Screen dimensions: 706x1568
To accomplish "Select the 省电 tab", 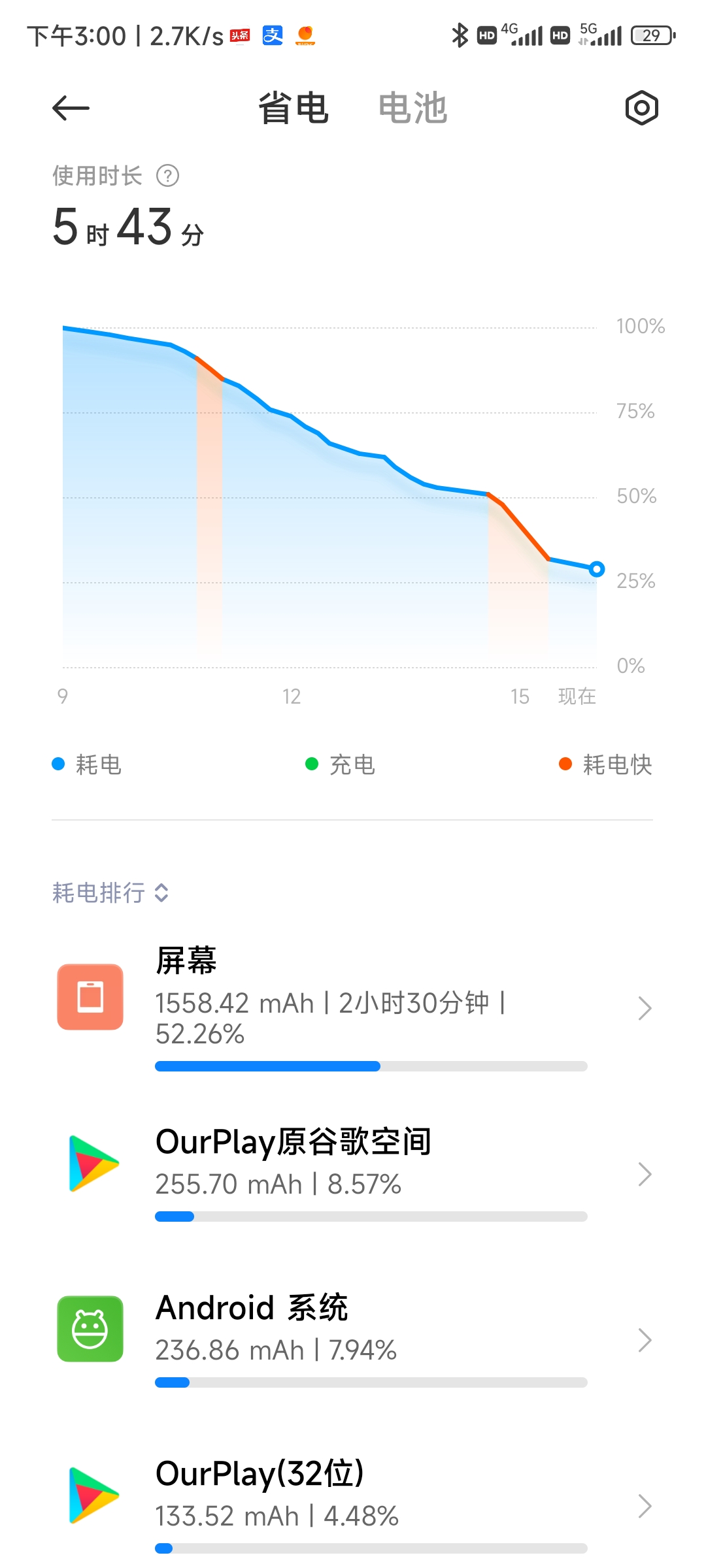I will pos(294,108).
